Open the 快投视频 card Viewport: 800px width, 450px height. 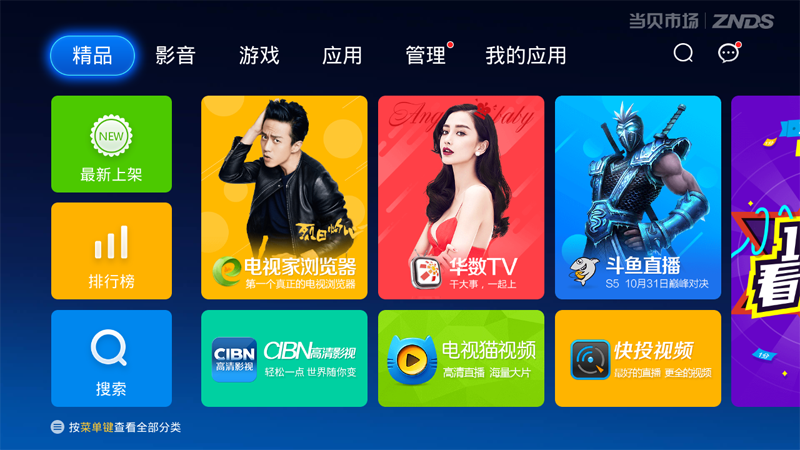coord(638,358)
